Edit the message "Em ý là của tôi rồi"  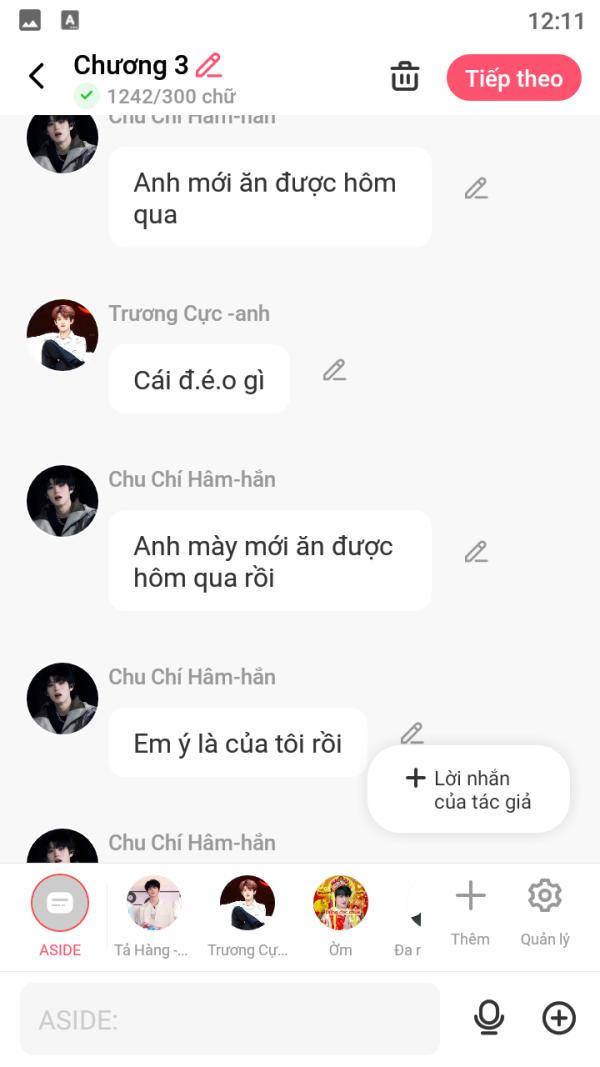412,734
